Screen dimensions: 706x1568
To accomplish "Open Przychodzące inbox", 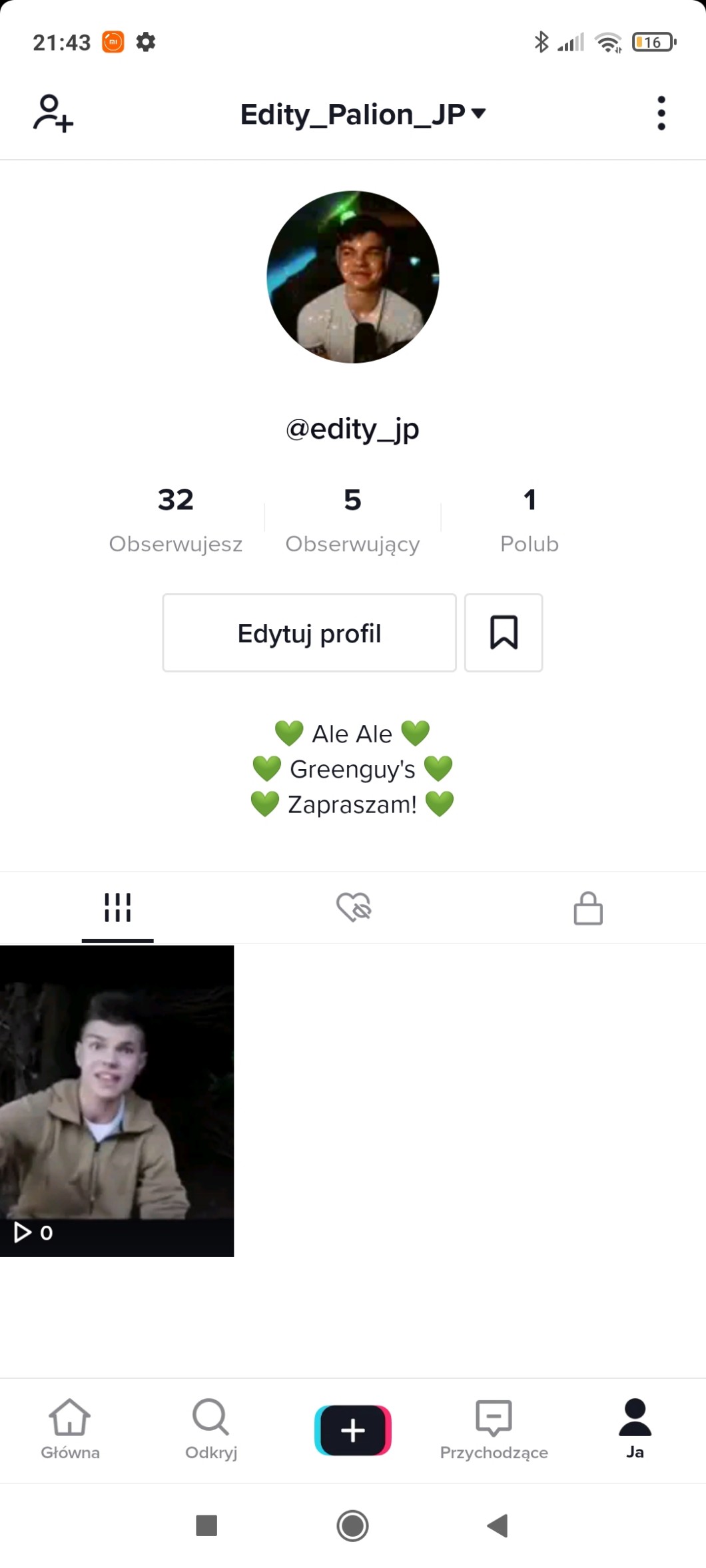I will tap(494, 1429).
